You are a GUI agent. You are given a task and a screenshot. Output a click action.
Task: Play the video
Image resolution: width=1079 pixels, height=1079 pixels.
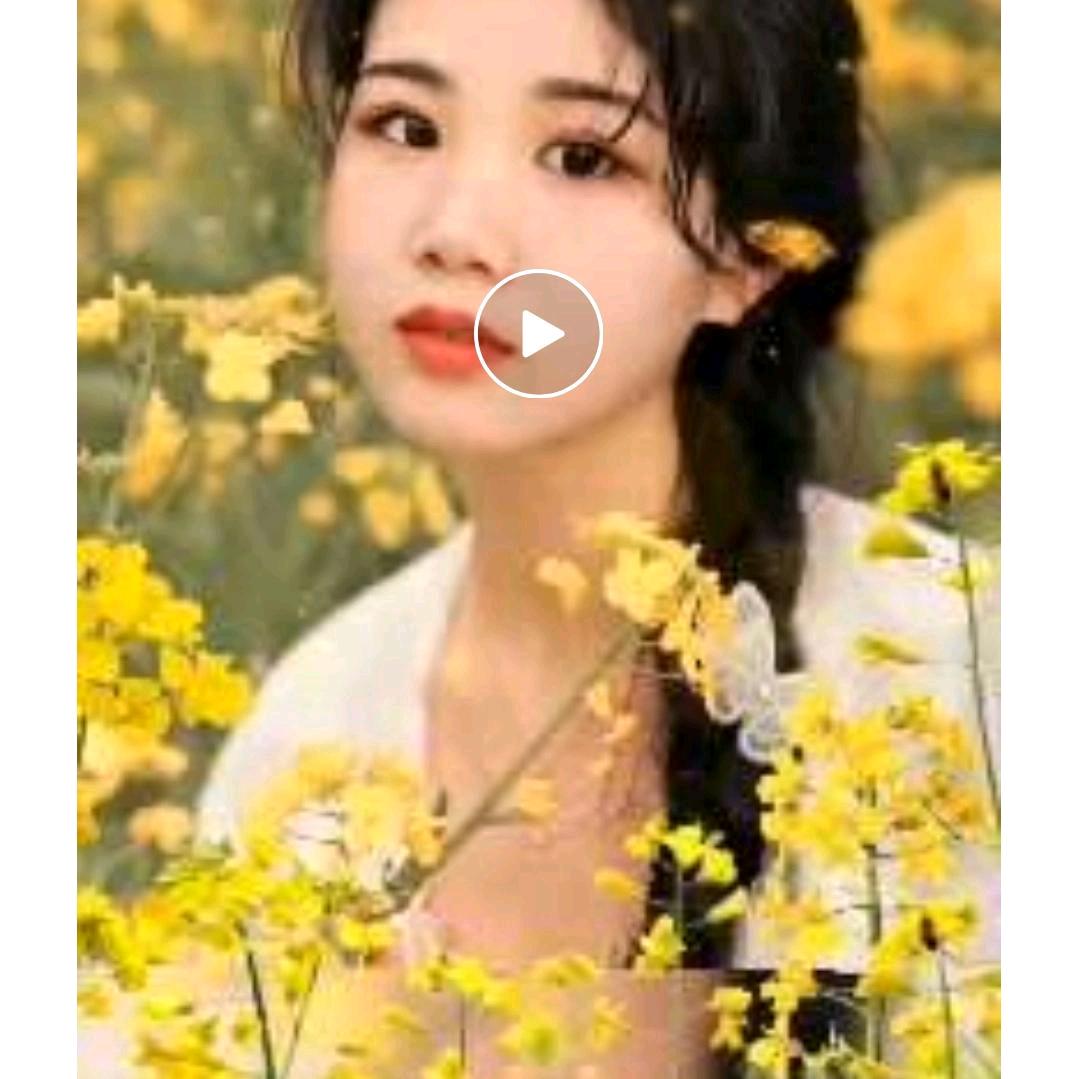pyautogui.click(x=538, y=334)
